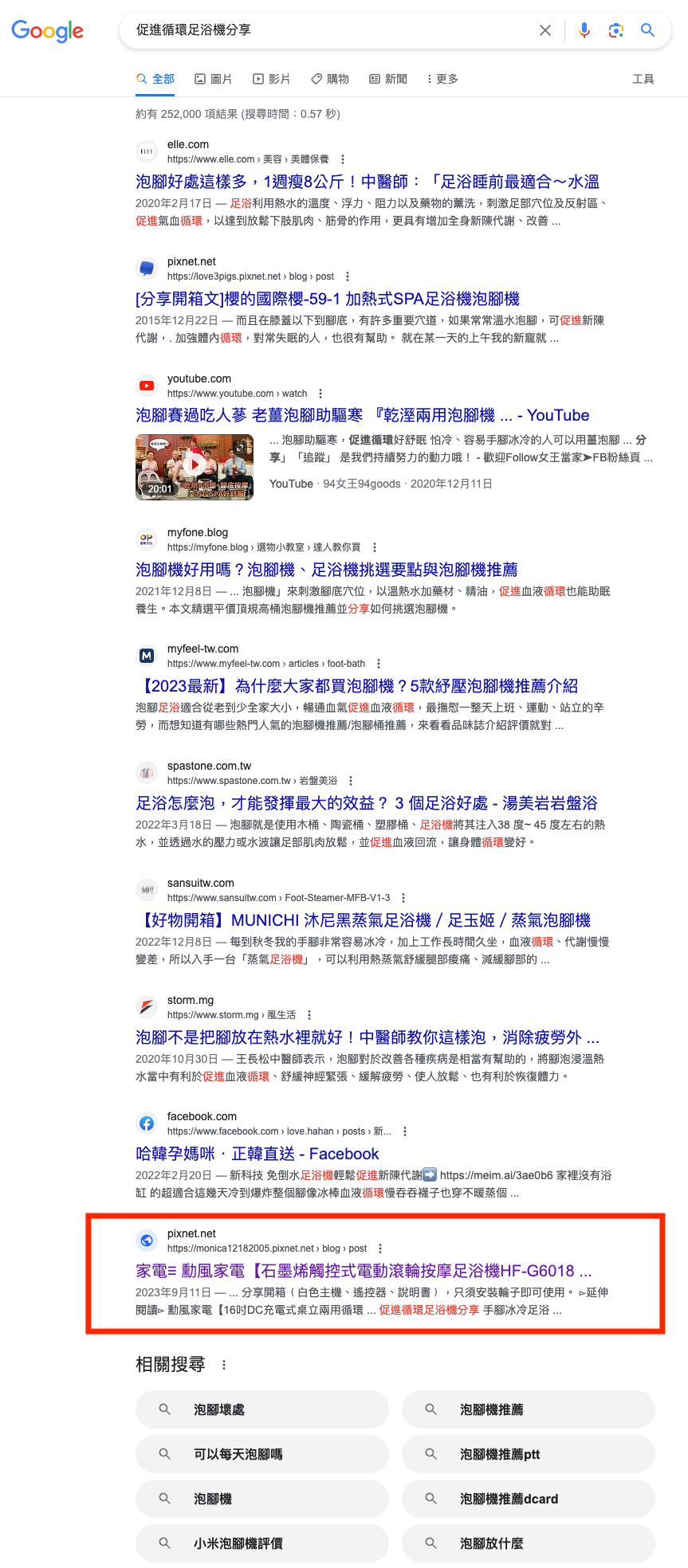Viewport: 688px width, 1568px height.
Task: Switch to the 購物 tab
Action: [x=330, y=79]
